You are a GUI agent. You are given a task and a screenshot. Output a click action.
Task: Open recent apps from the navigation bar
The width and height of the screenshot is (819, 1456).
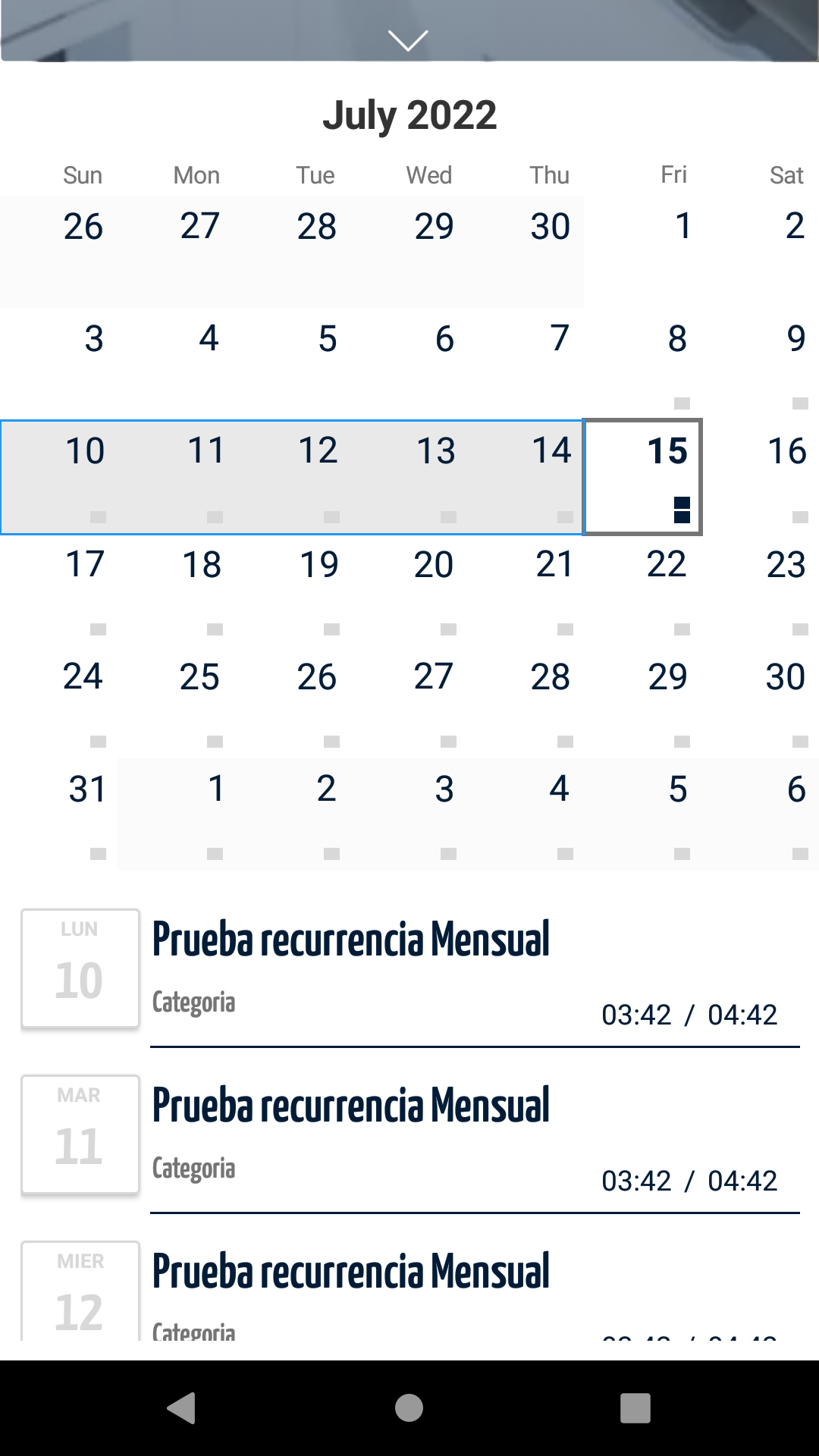pyautogui.click(x=635, y=1408)
